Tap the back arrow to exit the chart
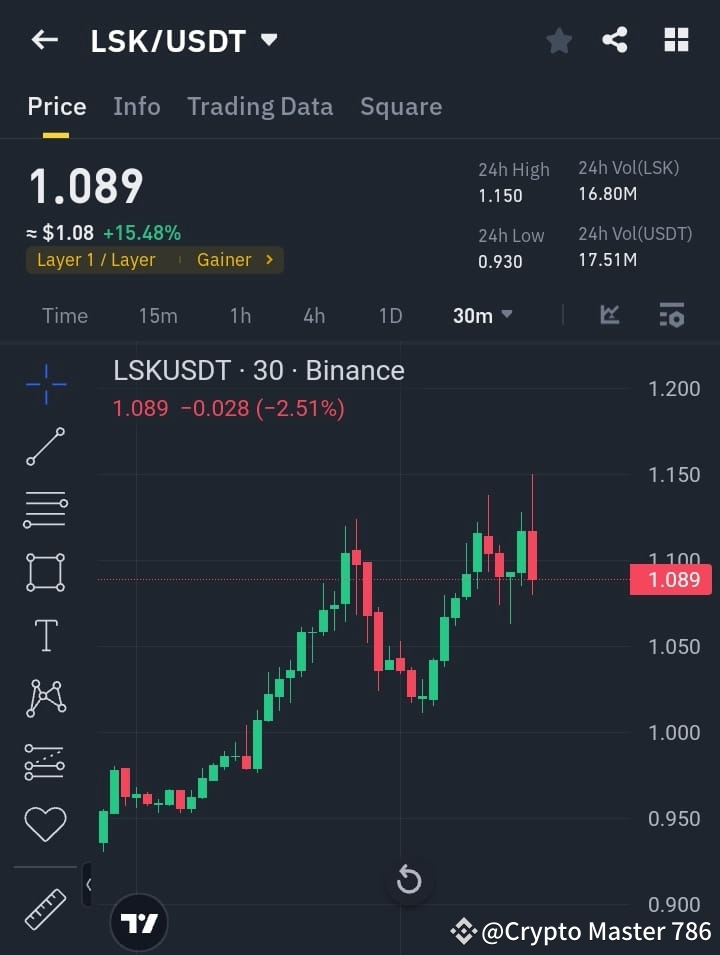 tap(43, 40)
